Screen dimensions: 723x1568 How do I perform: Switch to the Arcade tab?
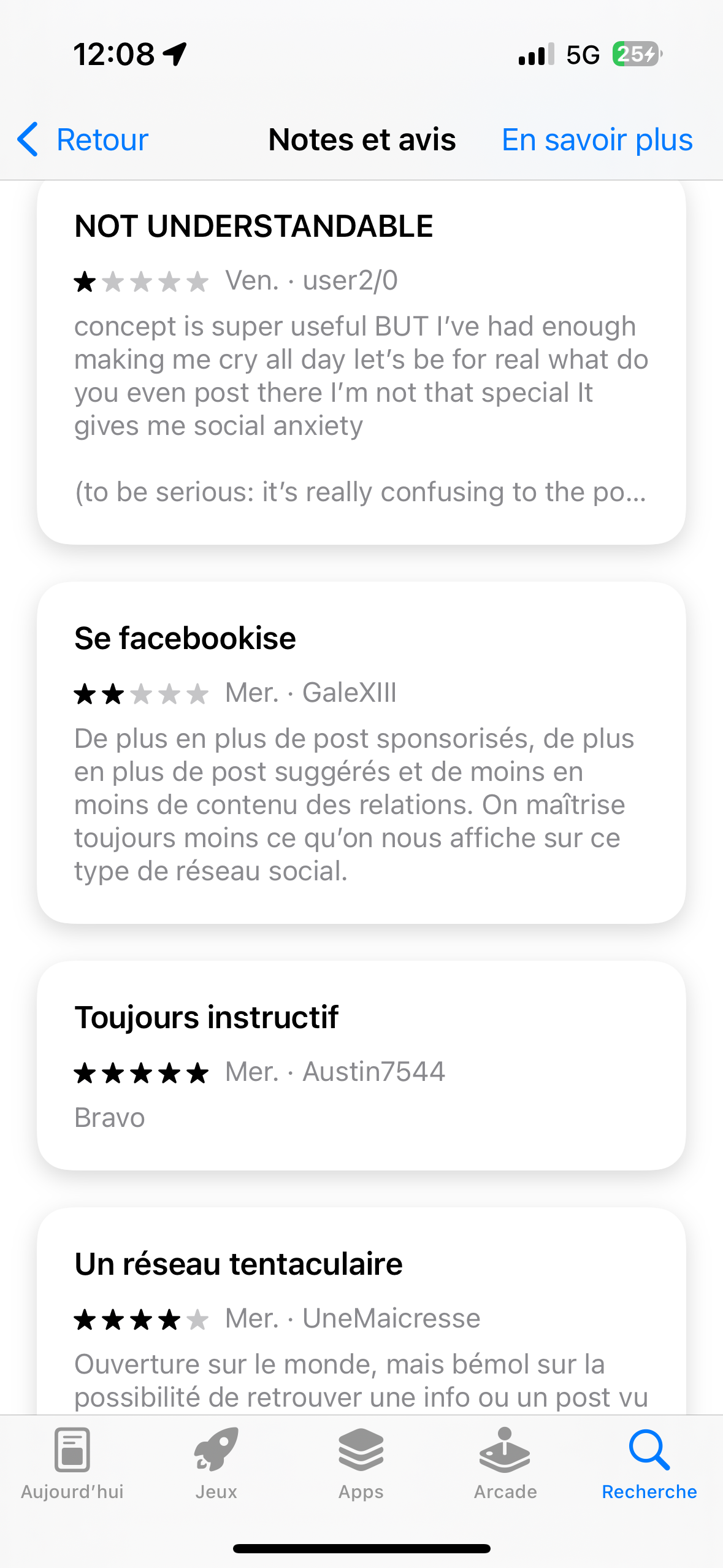(x=505, y=1464)
